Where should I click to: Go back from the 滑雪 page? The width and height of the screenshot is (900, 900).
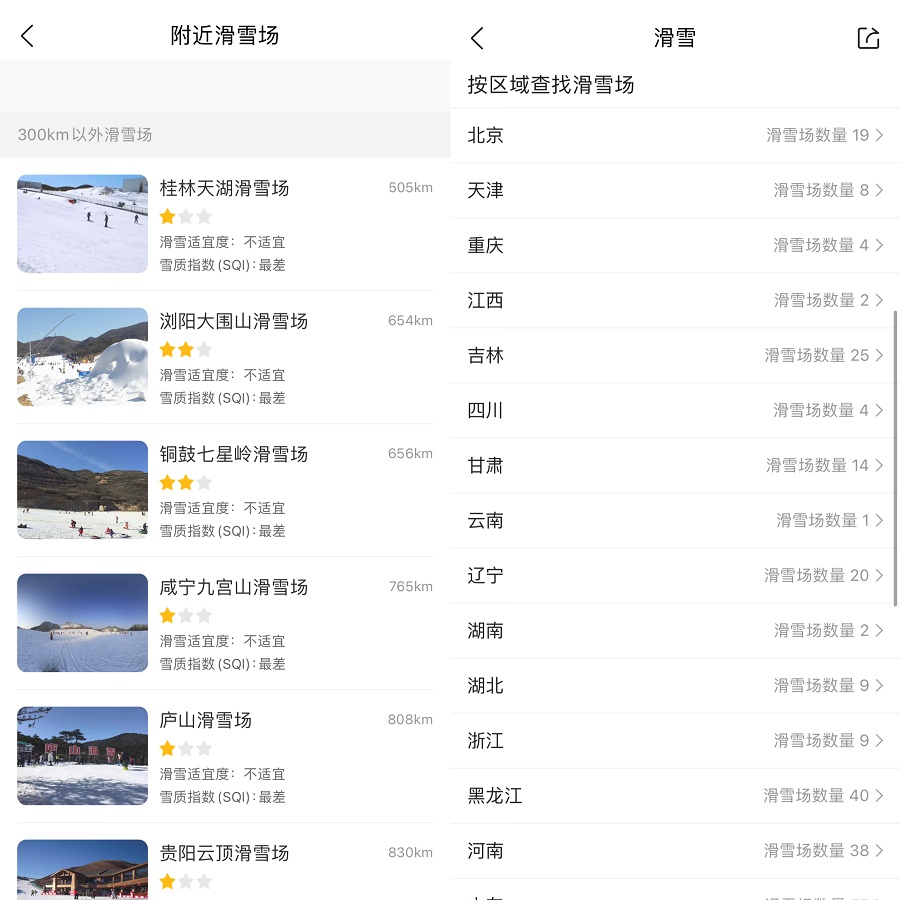pos(477,38)
